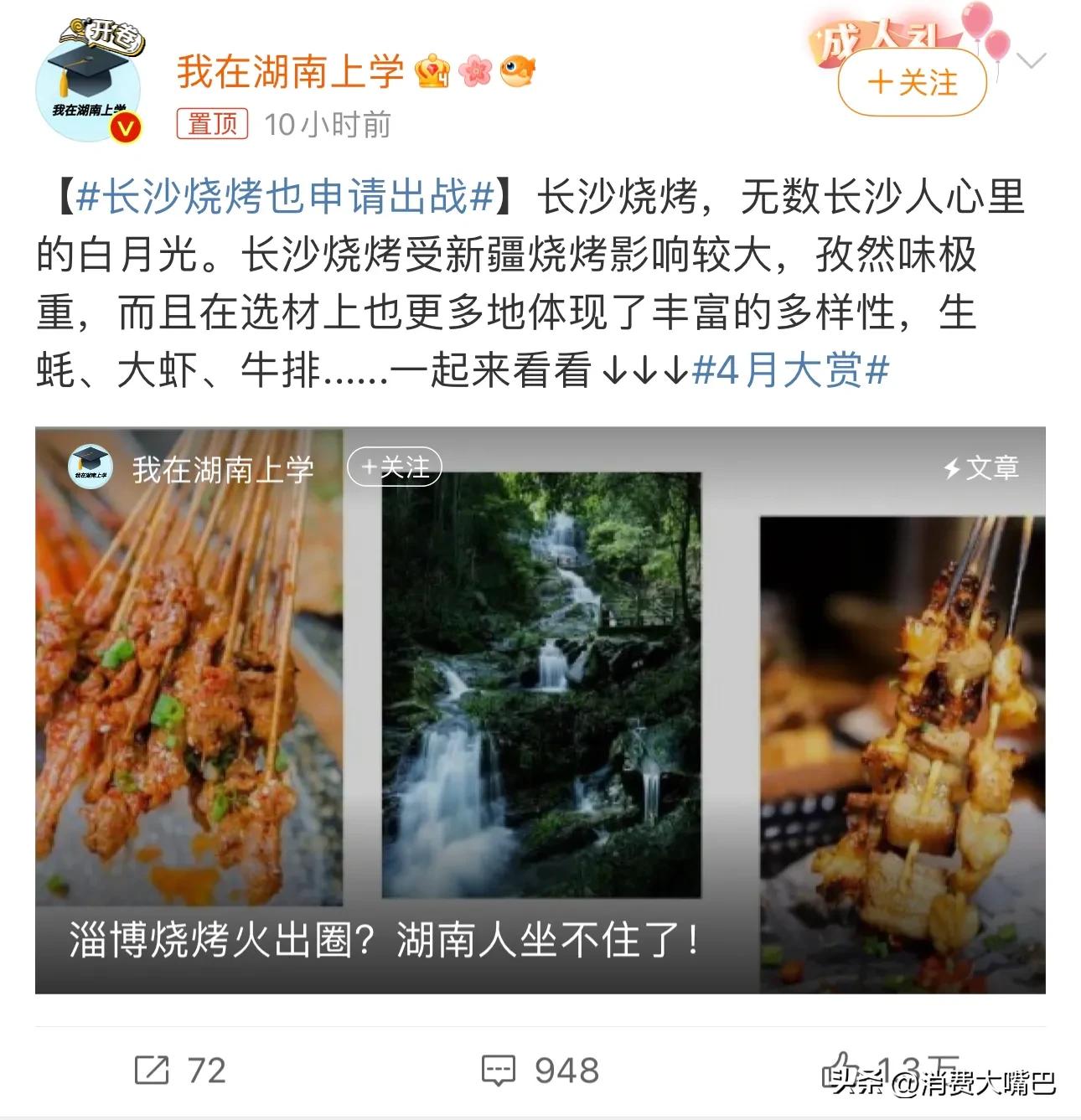Open comments via the speech bubble icon
The height and width of the screenshot is (1120, 1081).
500,1067
